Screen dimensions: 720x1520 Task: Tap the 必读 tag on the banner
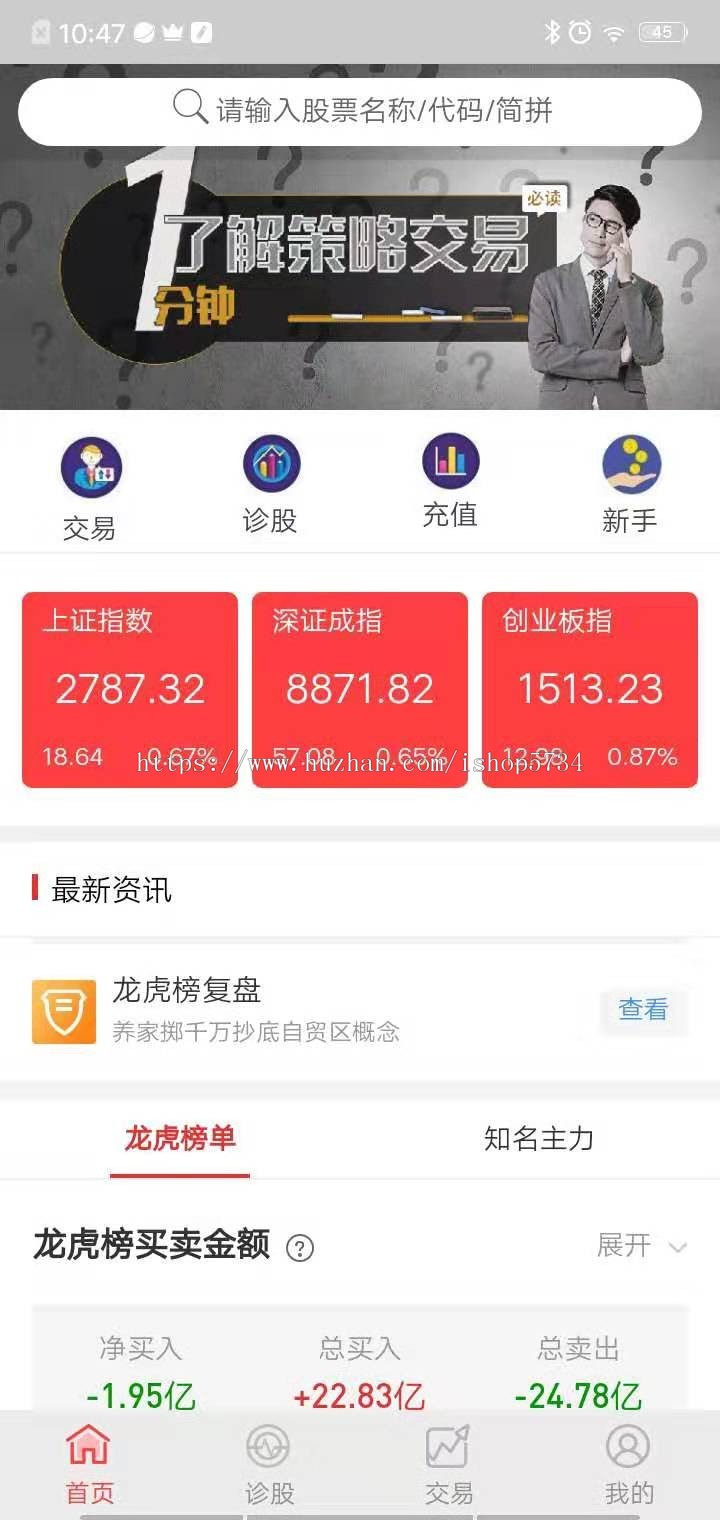pos(545,199)
